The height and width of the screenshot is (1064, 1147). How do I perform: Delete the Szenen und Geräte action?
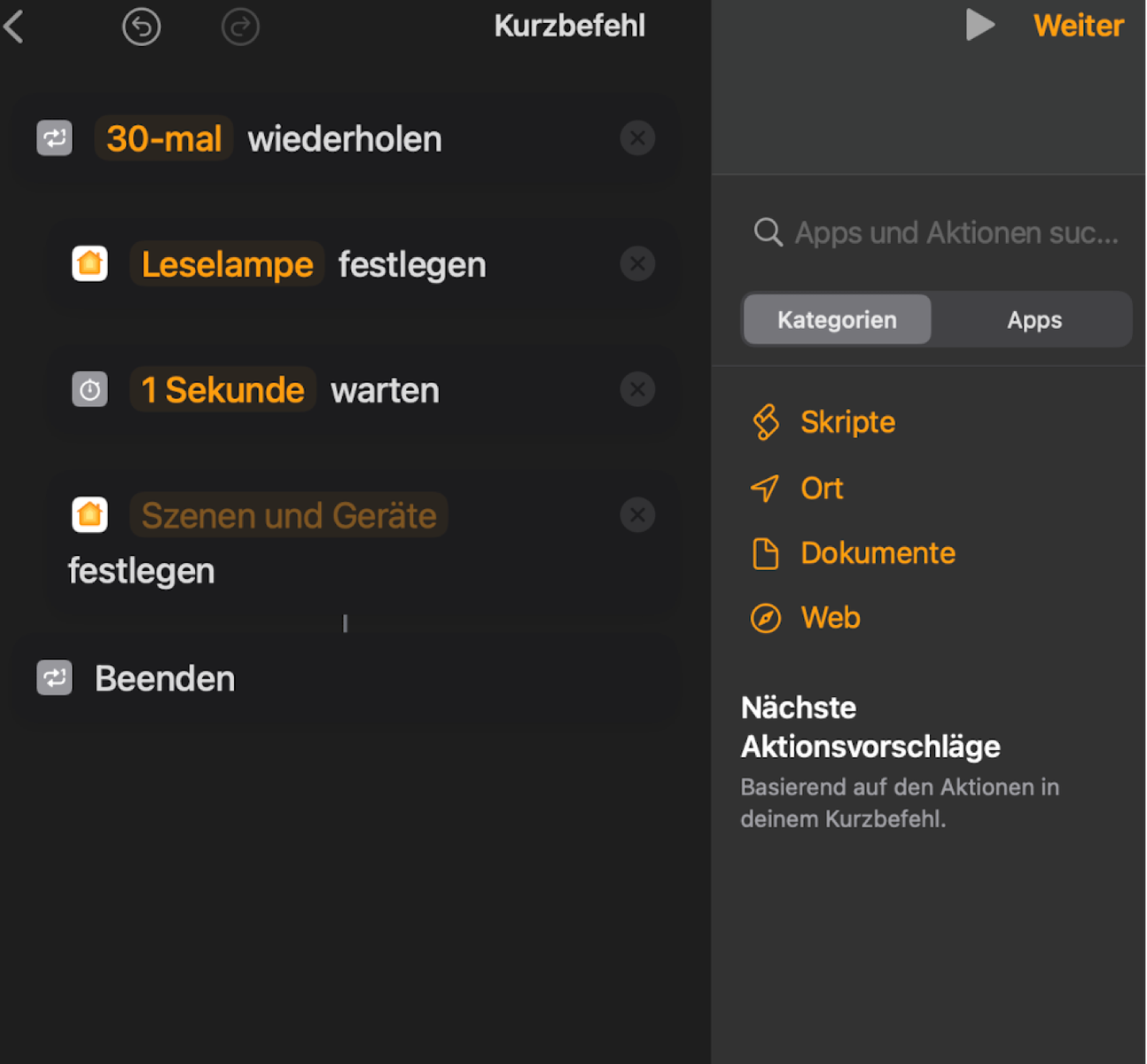(x=637, y=515)
